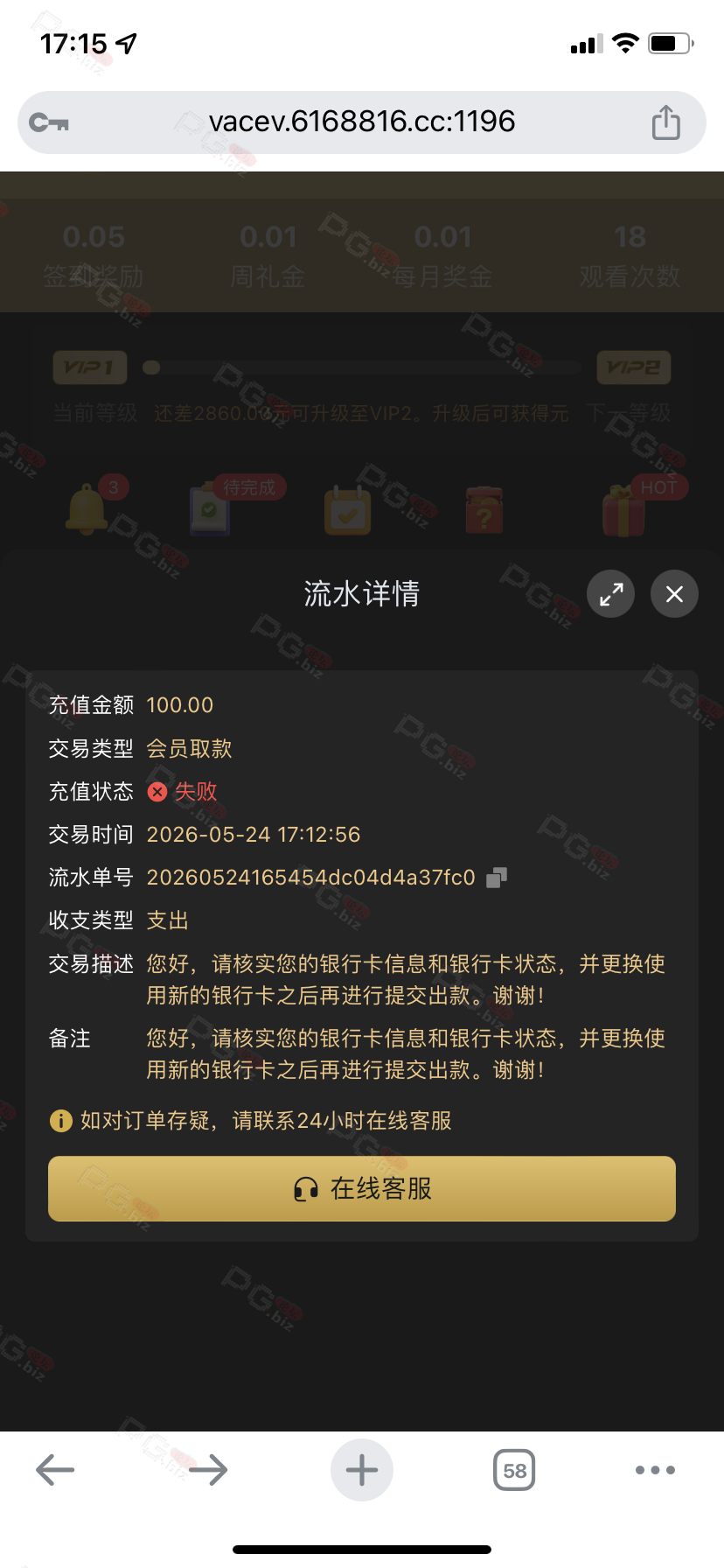This screenshot has width=724, height=1568.
Task: Go back to the previous page
Action: pos(55,1470)
